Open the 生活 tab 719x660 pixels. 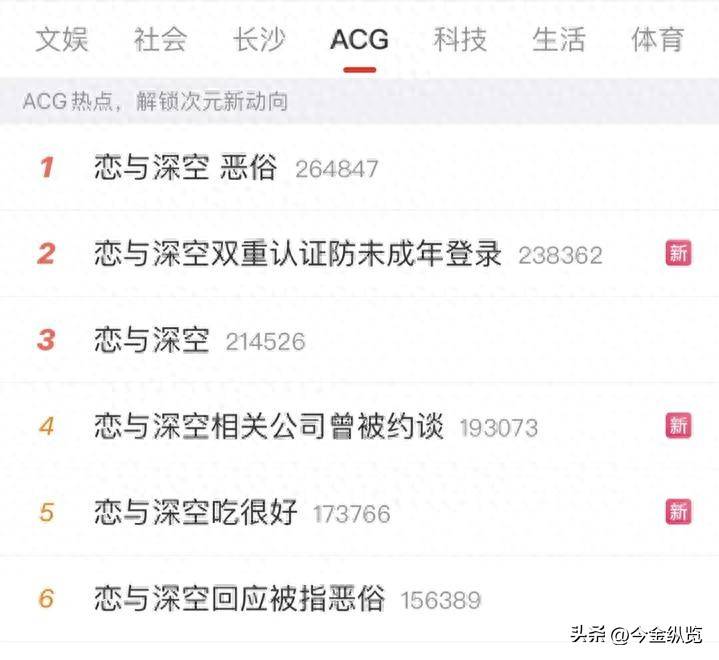click(x=558, y=39)
